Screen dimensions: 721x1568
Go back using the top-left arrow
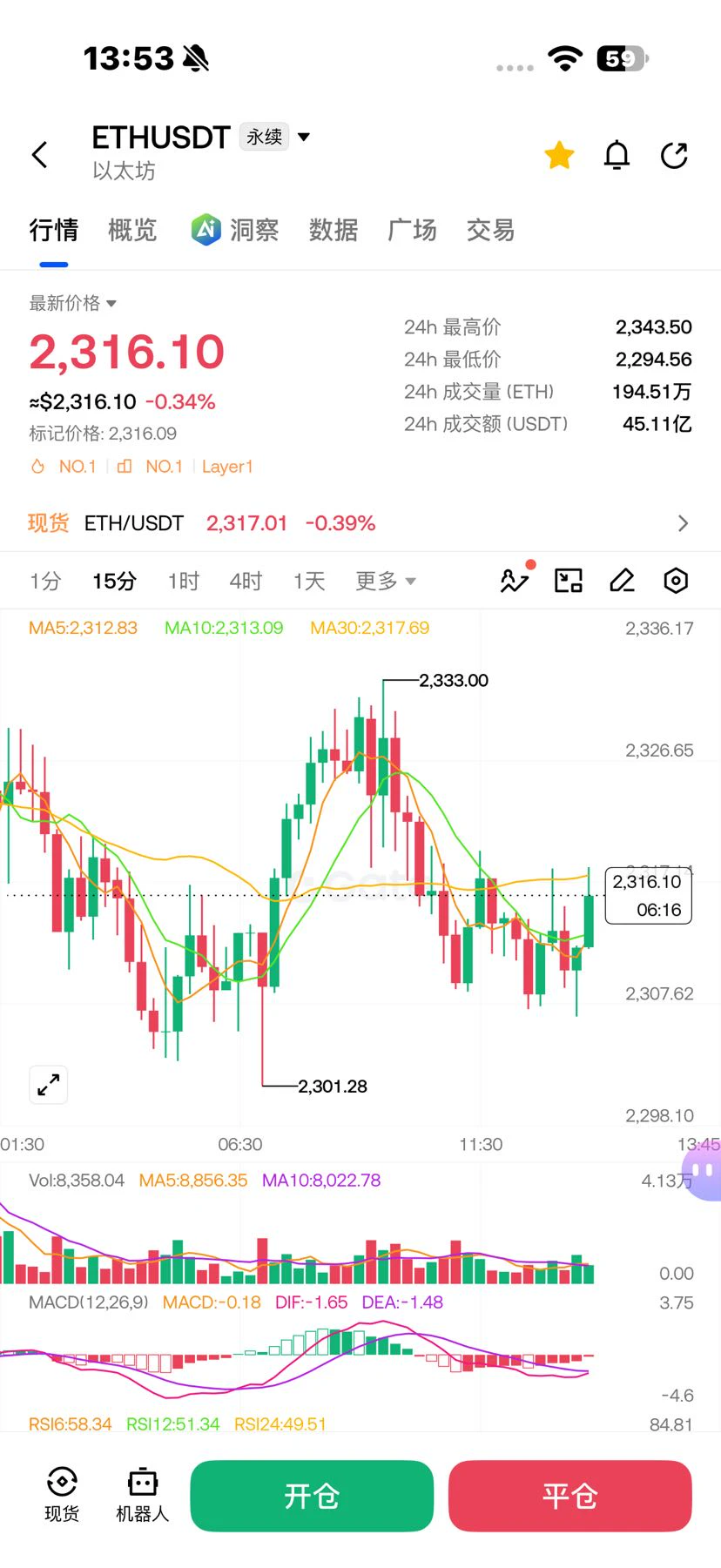pyautogui.click(x=39, y=155)
